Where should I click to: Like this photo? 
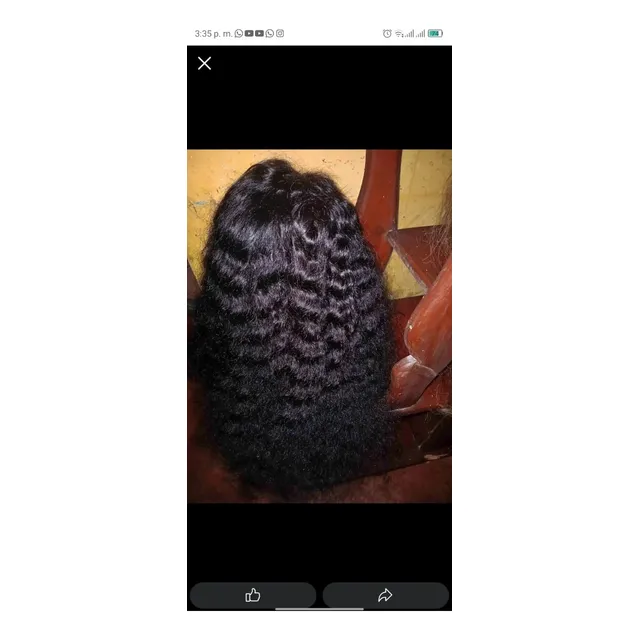tap(253, 595)
